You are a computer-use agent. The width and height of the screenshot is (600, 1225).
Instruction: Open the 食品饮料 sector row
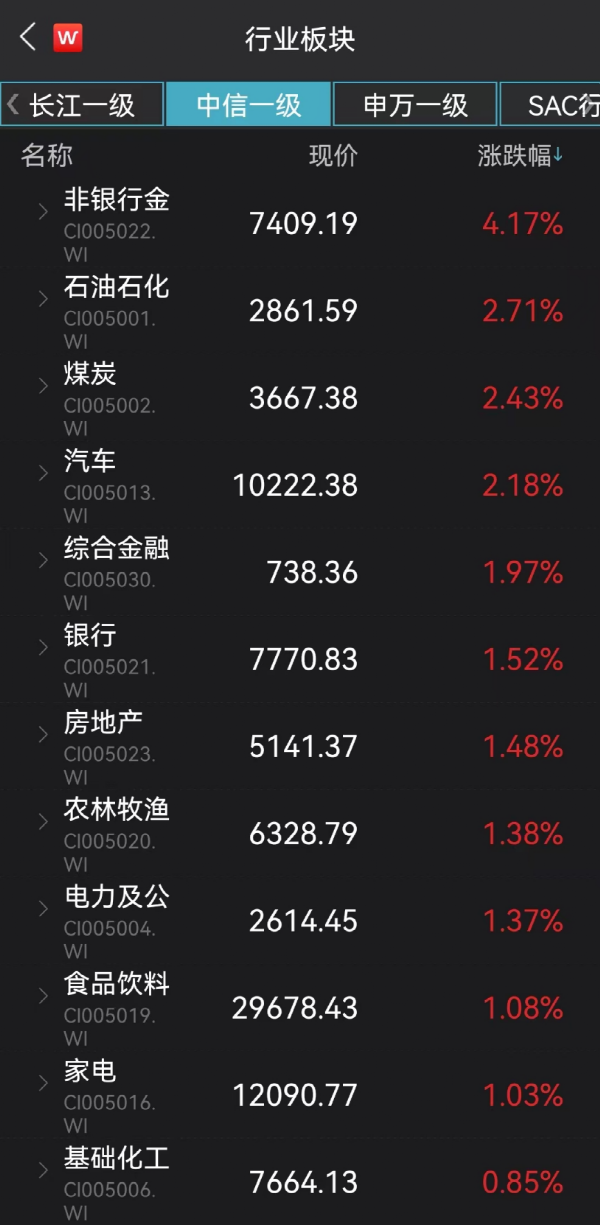(x=300, y=1006)
